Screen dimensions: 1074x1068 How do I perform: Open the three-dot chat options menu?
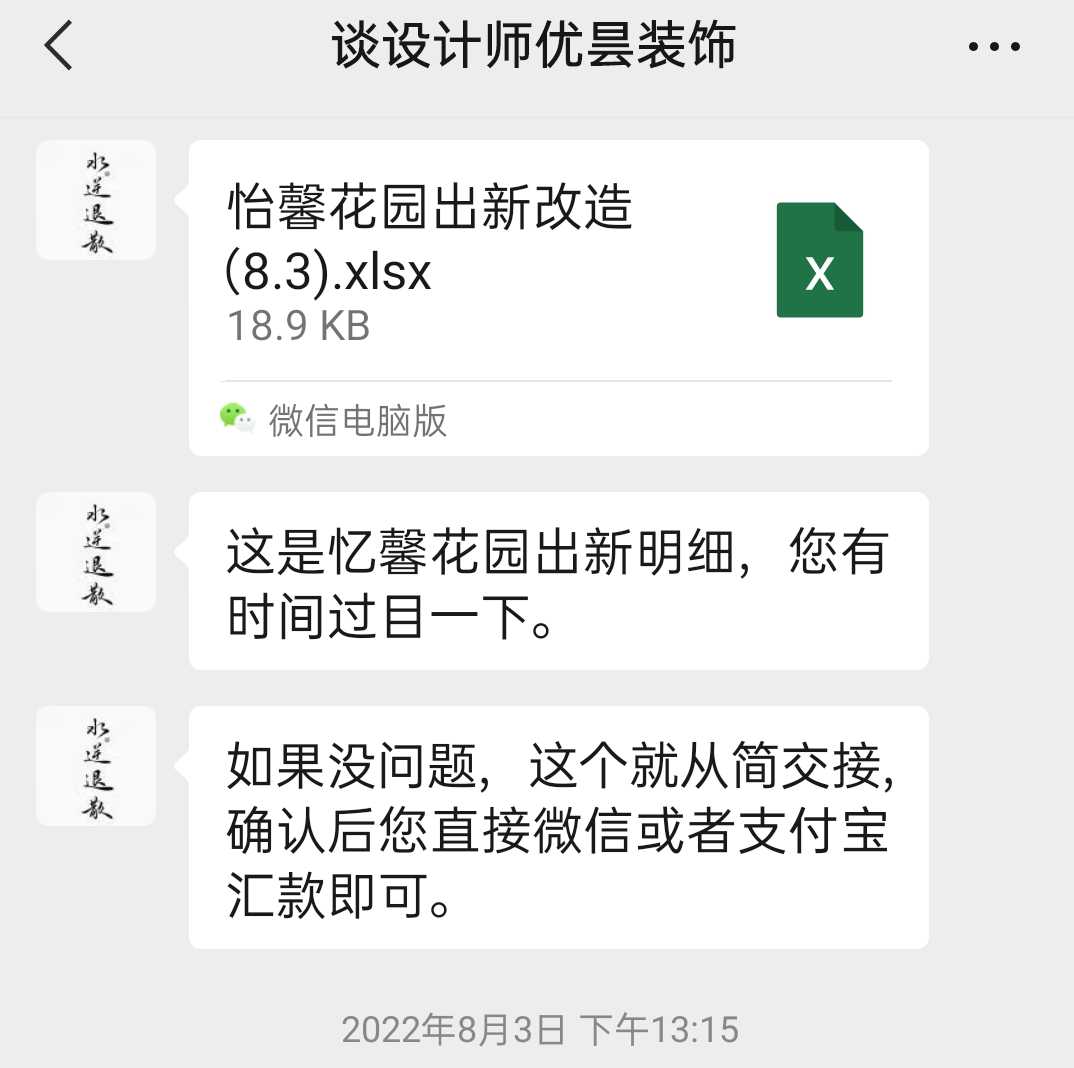pyautogui.click(x=994, y=47)
